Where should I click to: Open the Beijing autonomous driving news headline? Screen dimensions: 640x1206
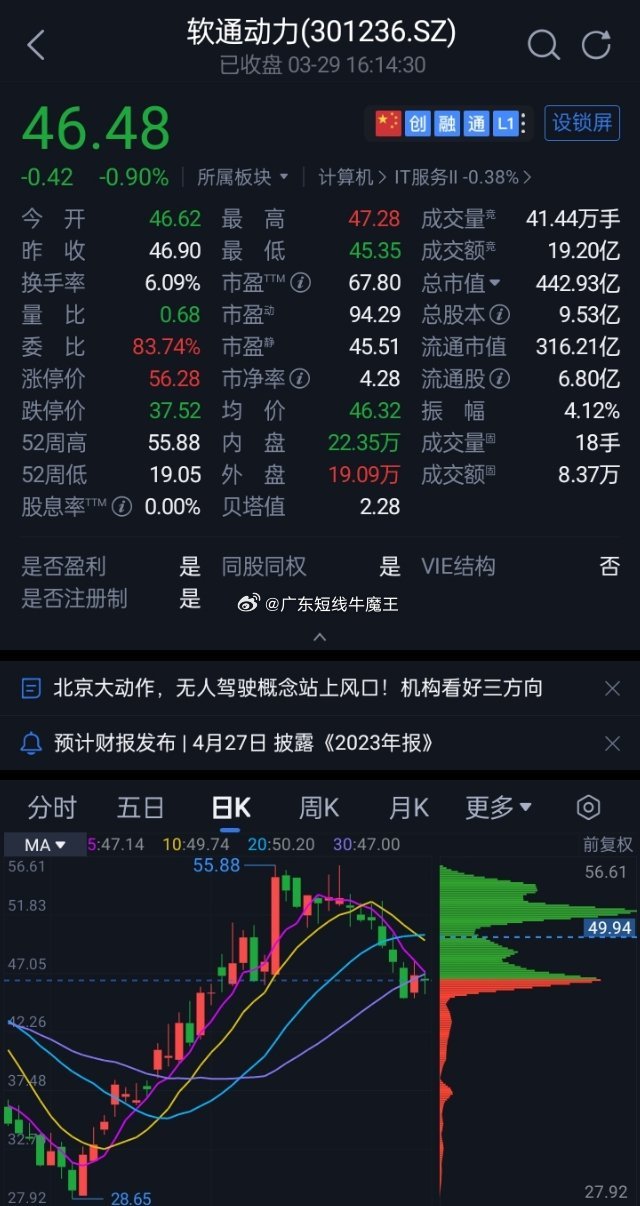297,688
